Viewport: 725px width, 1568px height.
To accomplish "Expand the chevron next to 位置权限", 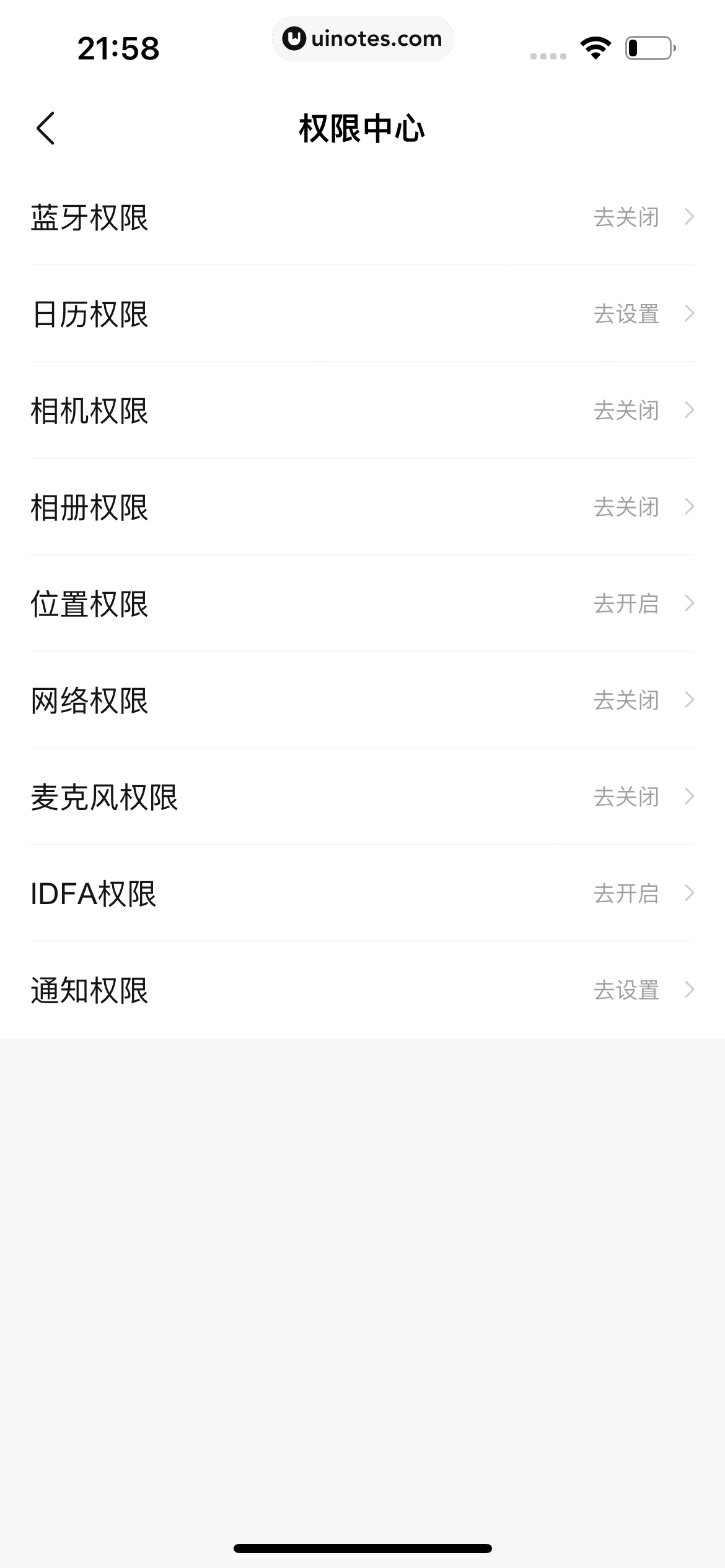I will [x=690, y=604].
